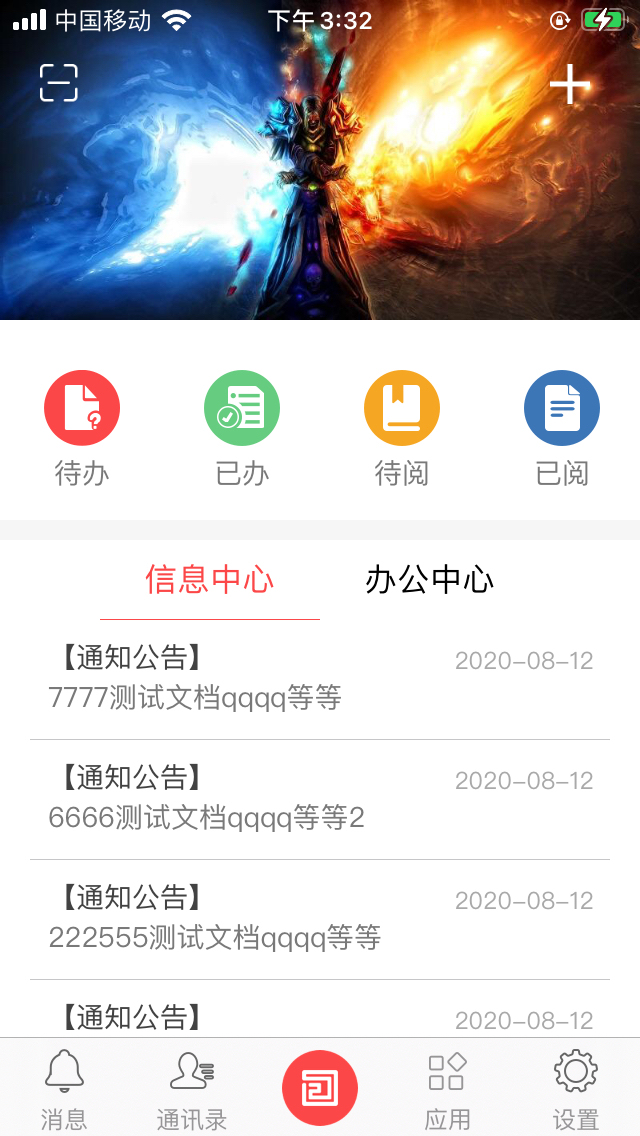Open the notice 6666测试文档qqqq等等2

point(320,799)
